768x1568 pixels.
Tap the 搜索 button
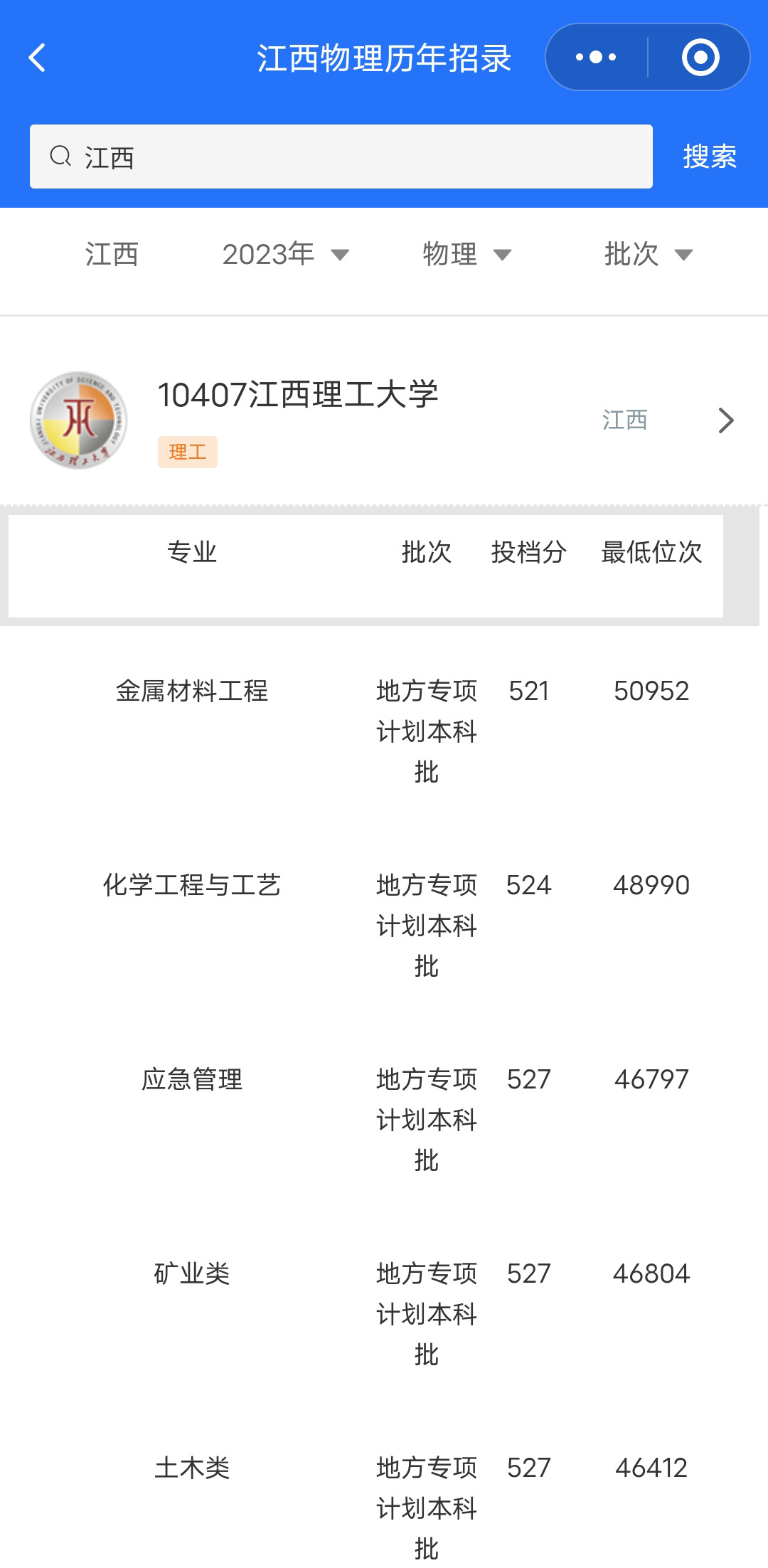point(710,157)
